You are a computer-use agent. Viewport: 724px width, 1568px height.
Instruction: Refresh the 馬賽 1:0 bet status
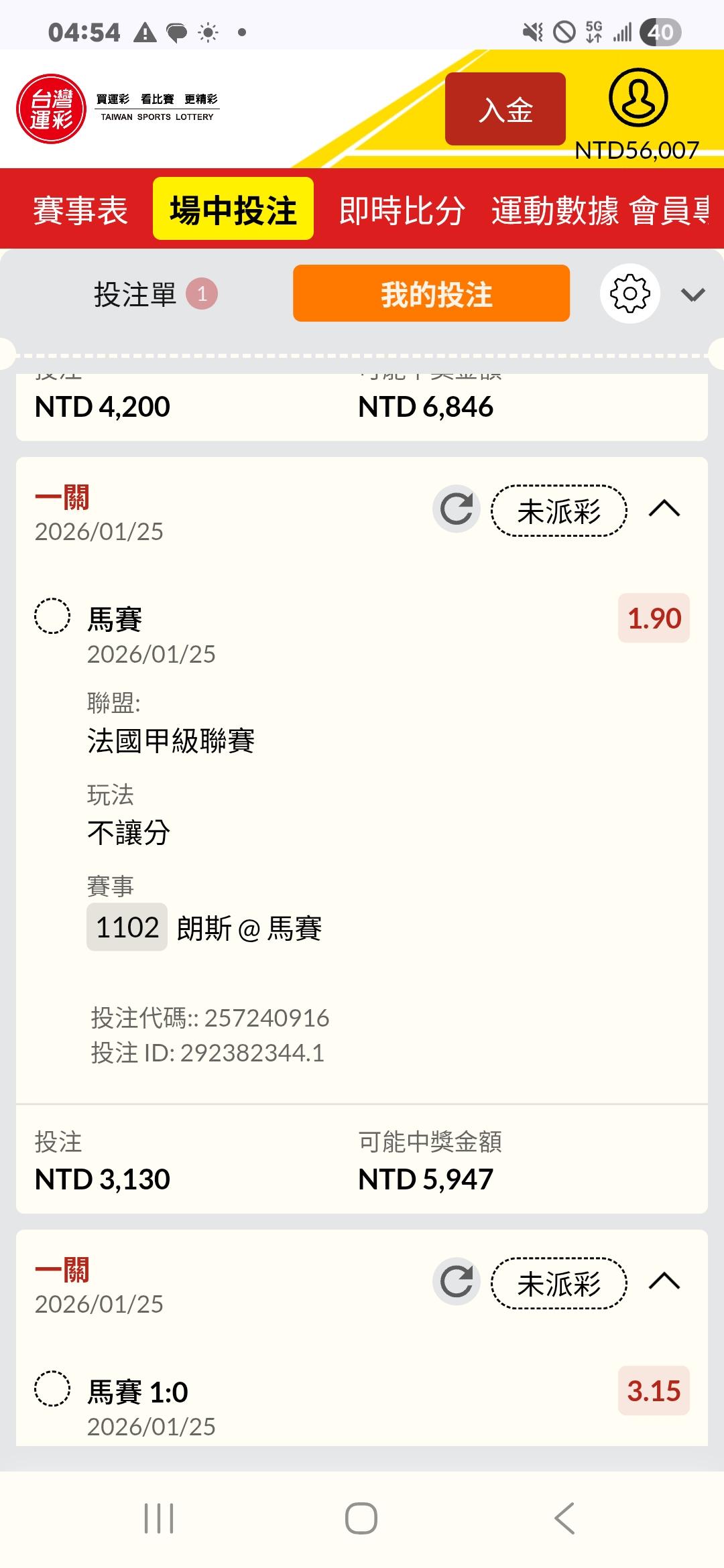[457, 1281]
